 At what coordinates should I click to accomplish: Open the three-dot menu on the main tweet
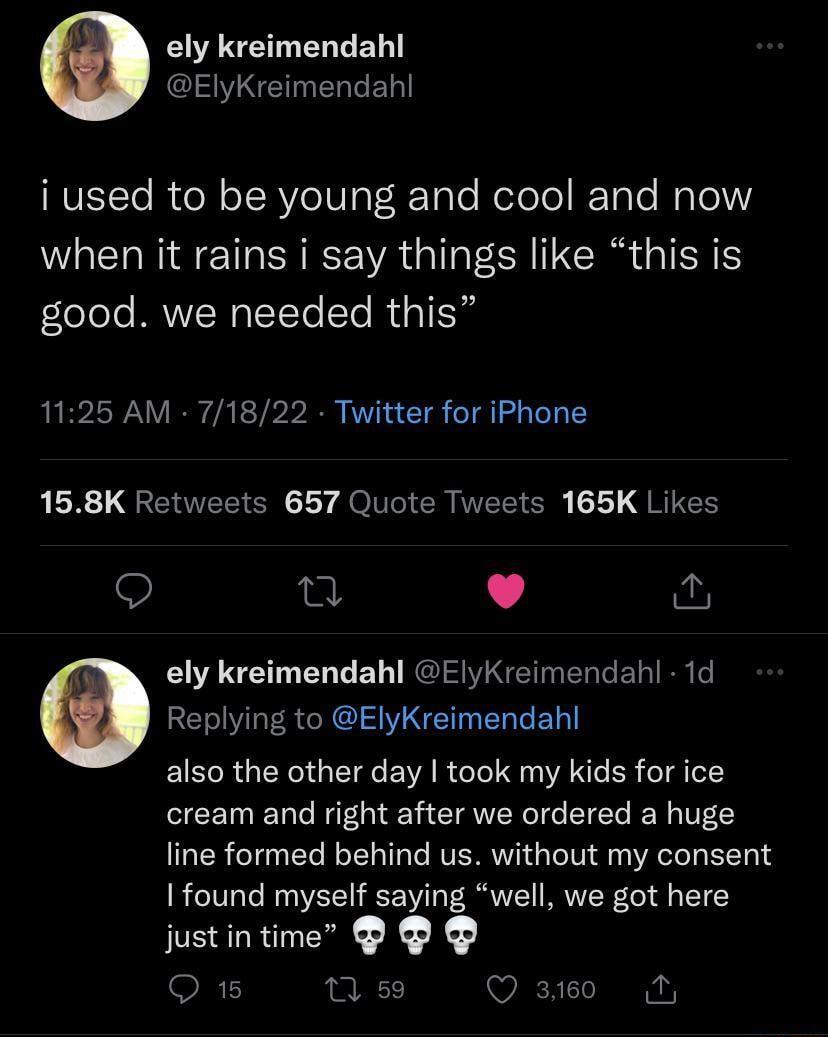pos(770,45)
